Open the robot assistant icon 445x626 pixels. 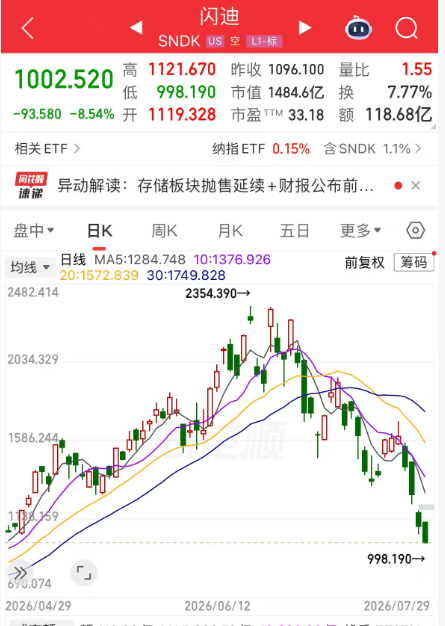point(358,28)
